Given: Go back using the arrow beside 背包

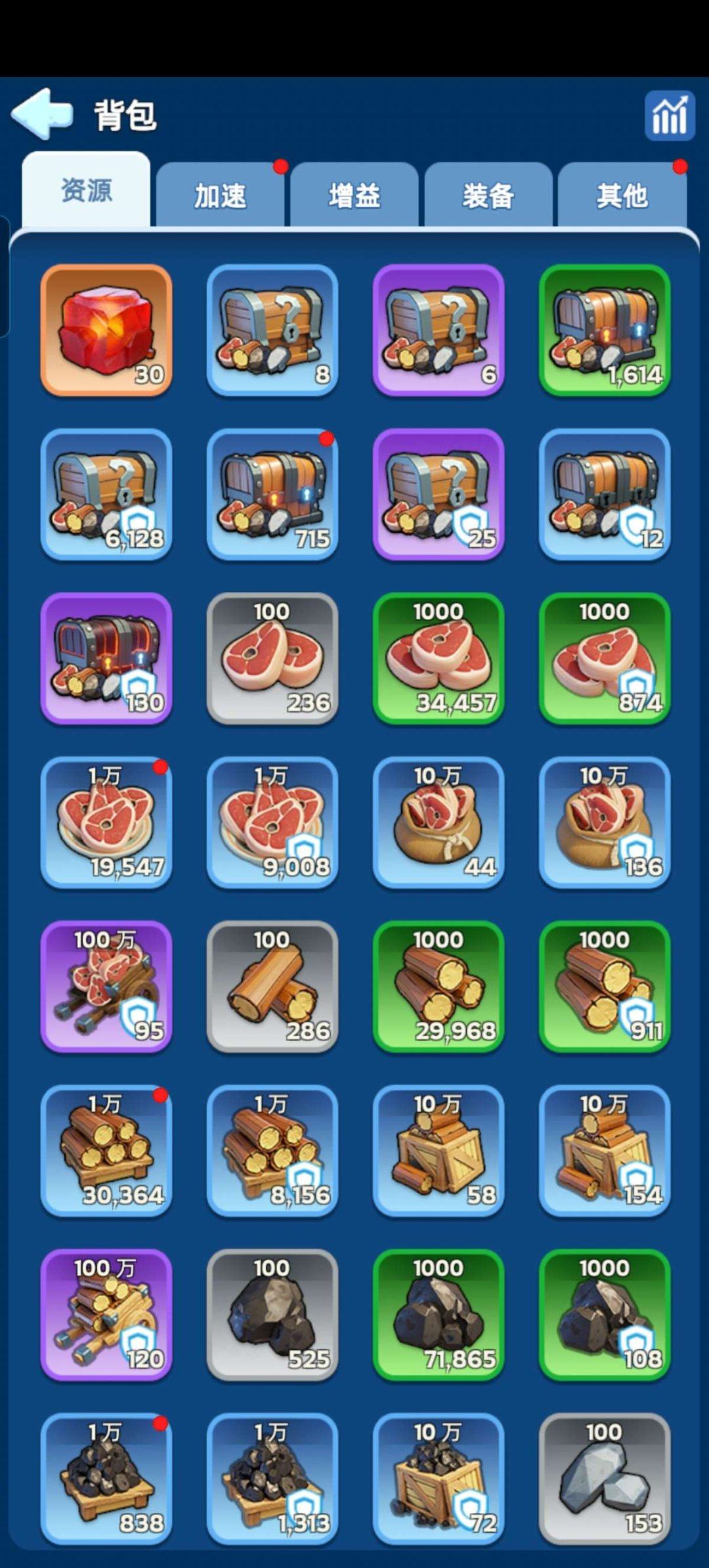Looking at the screenshot, I should click(42, 114).
